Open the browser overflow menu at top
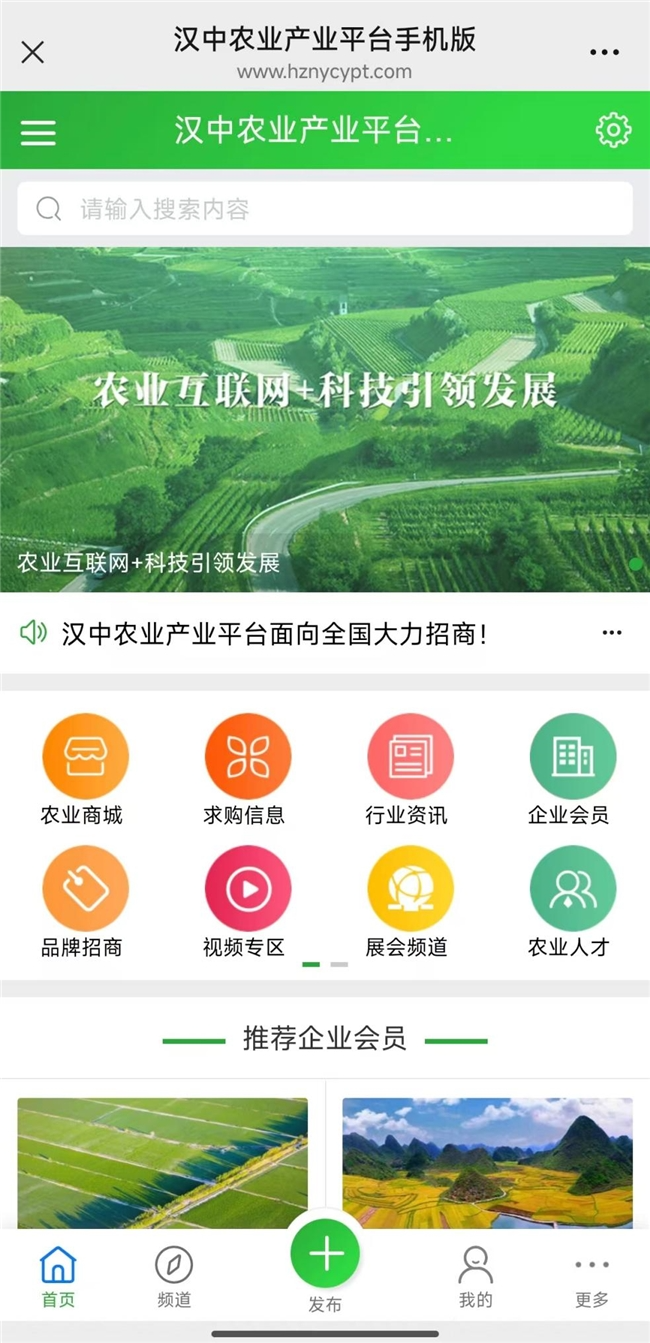This screenshot has height=1343, width=650. tap(604, 52)
